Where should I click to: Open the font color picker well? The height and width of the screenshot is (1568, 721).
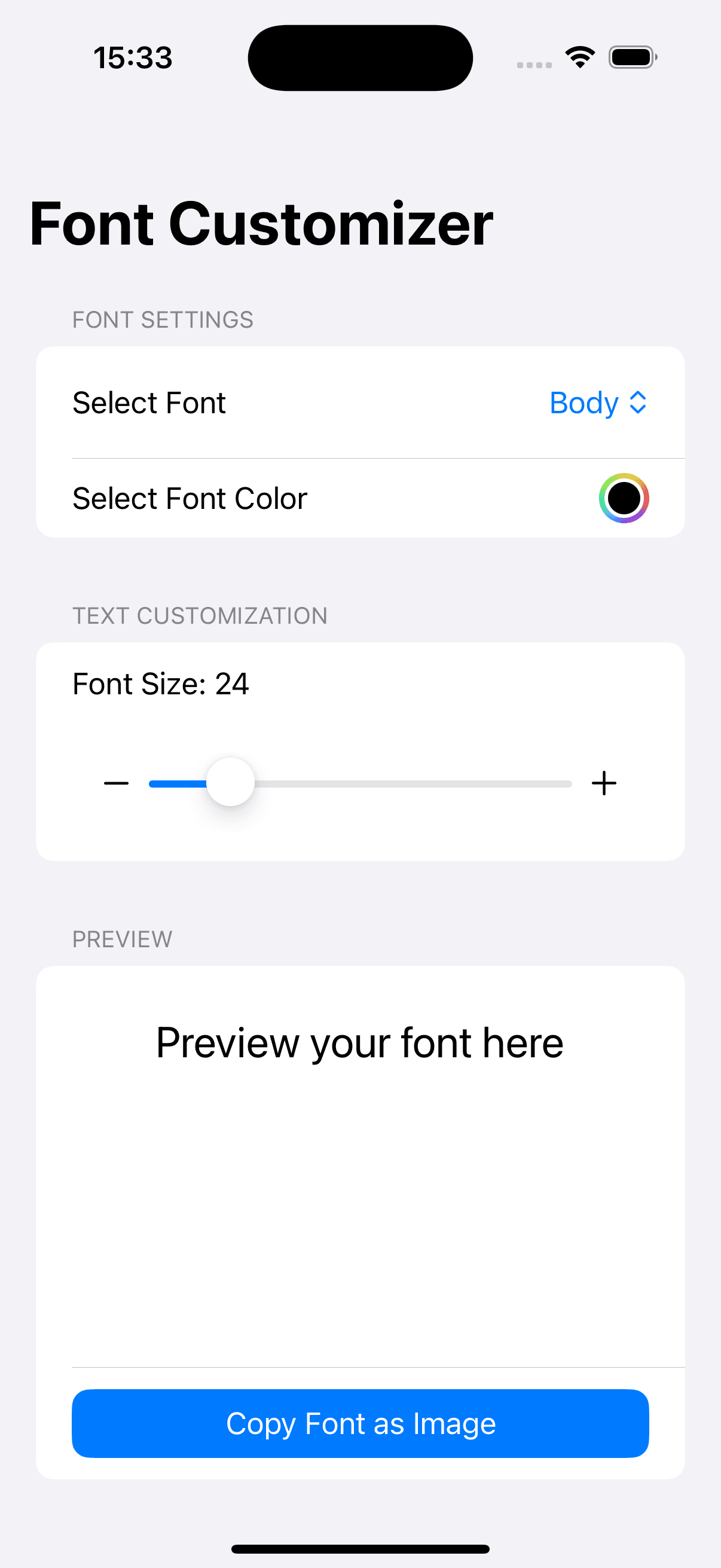point(624,498)
